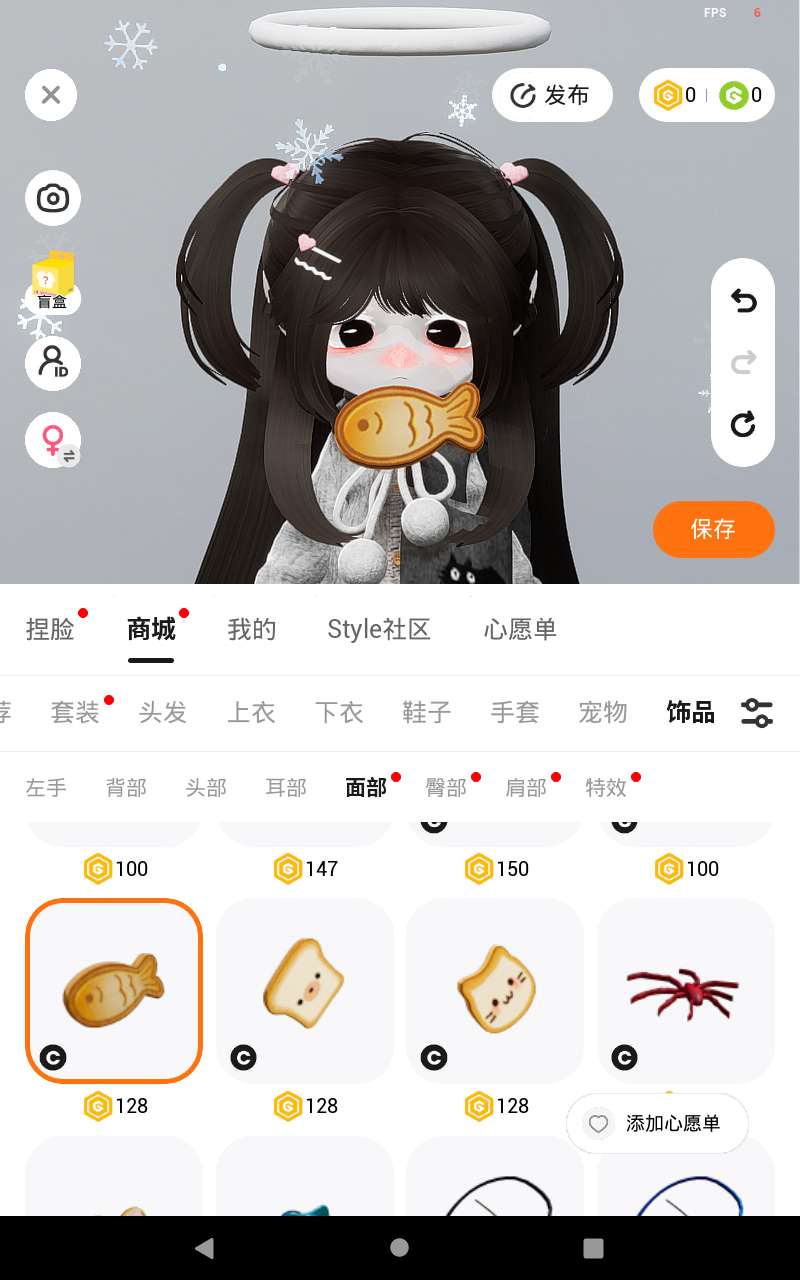800x1280 pixels.
Task: Reset the avatar with refresh arrow
Action: (742, 425)
